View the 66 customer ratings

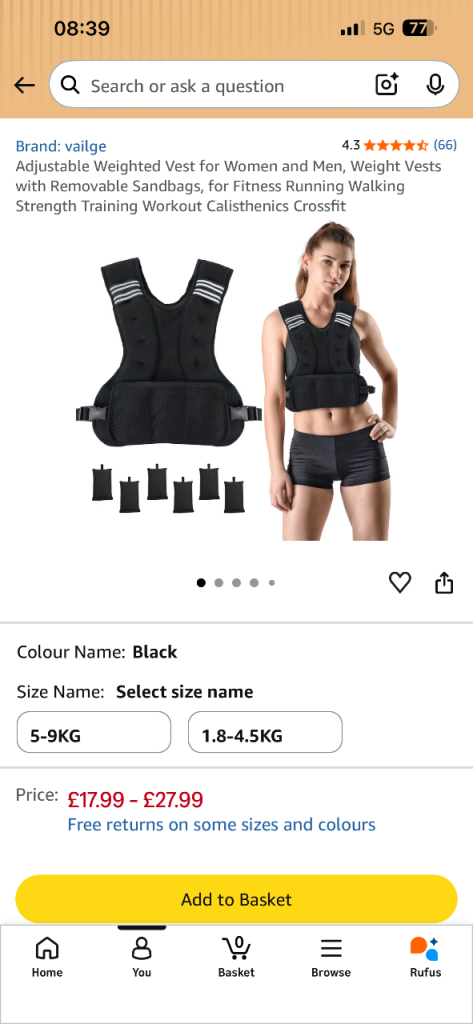pos(399,144)
